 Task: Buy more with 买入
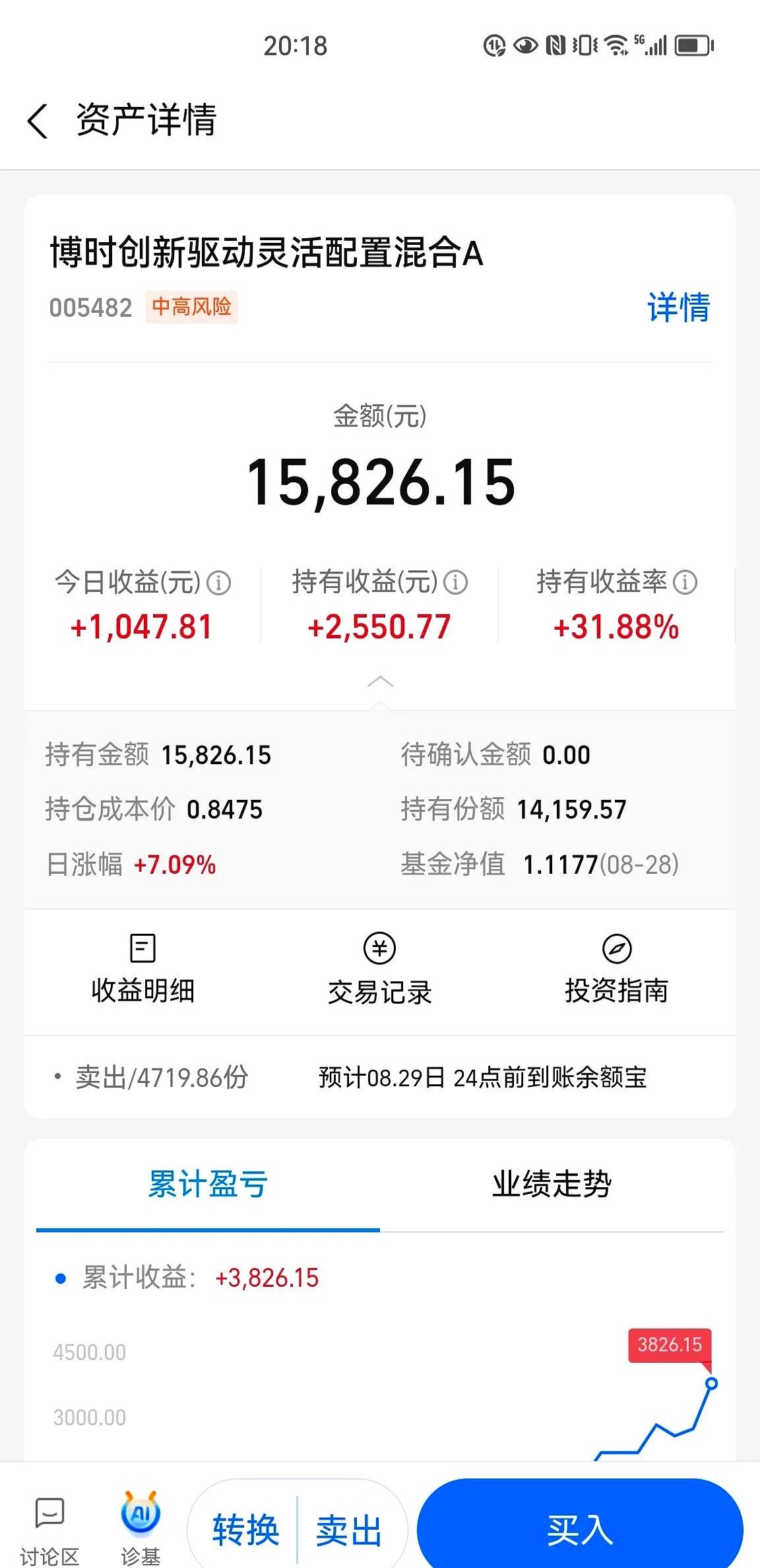[x=580, y=1528]
